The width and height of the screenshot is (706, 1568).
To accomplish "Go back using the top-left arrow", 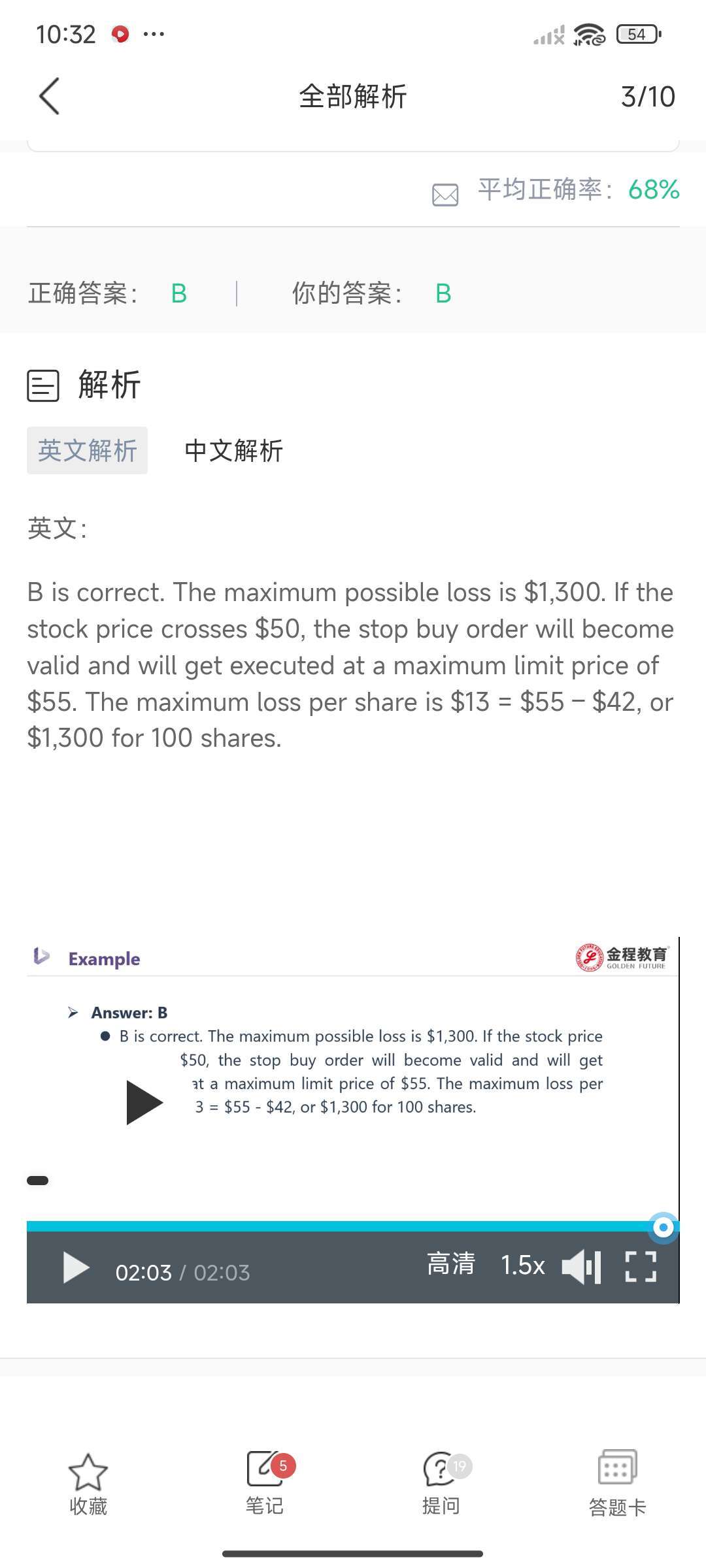I will [x=50, y=97].
